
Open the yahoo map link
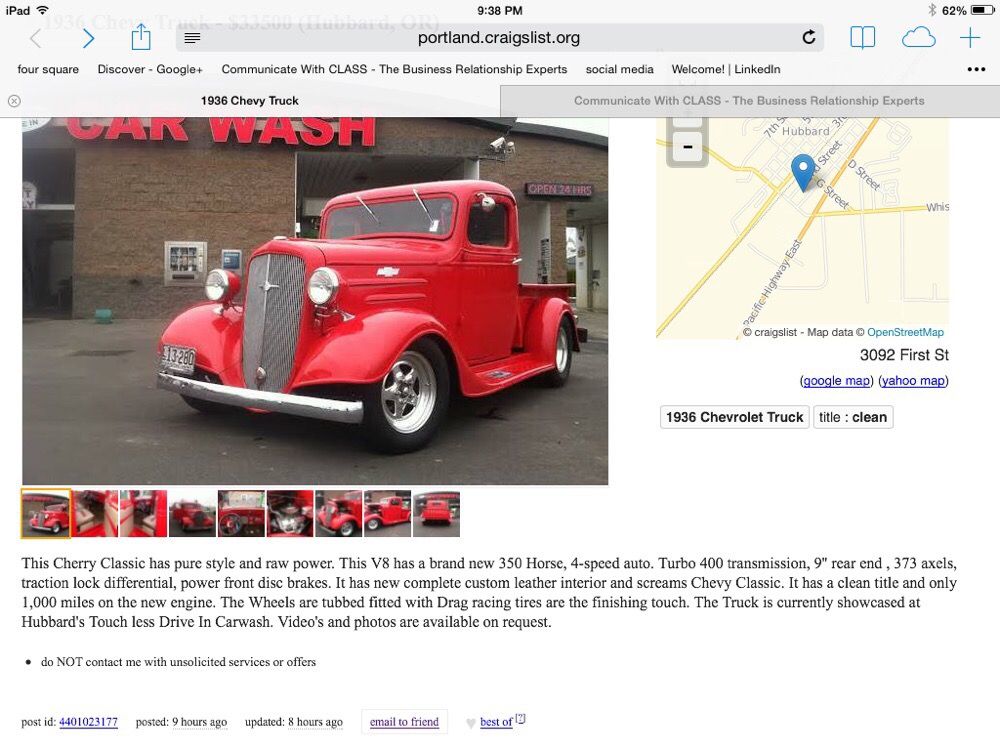pyautogui.click(x=913, y=381)
